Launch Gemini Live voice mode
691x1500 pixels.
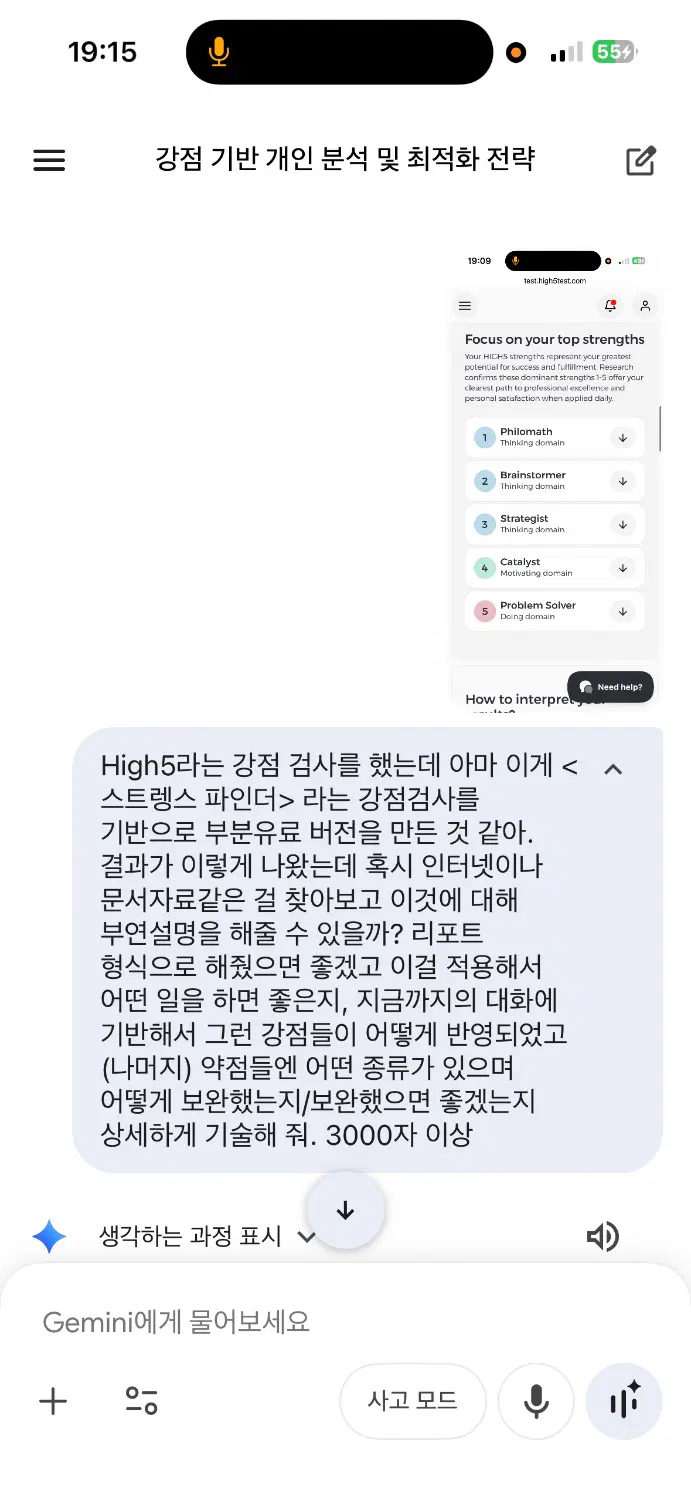(624, 1401)
